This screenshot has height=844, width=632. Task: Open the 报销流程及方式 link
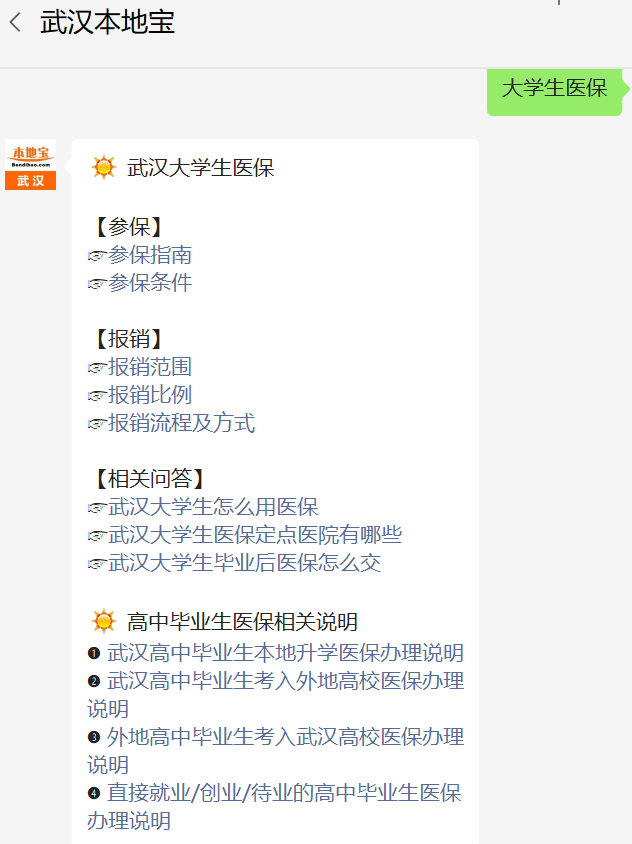click(181, 423)
